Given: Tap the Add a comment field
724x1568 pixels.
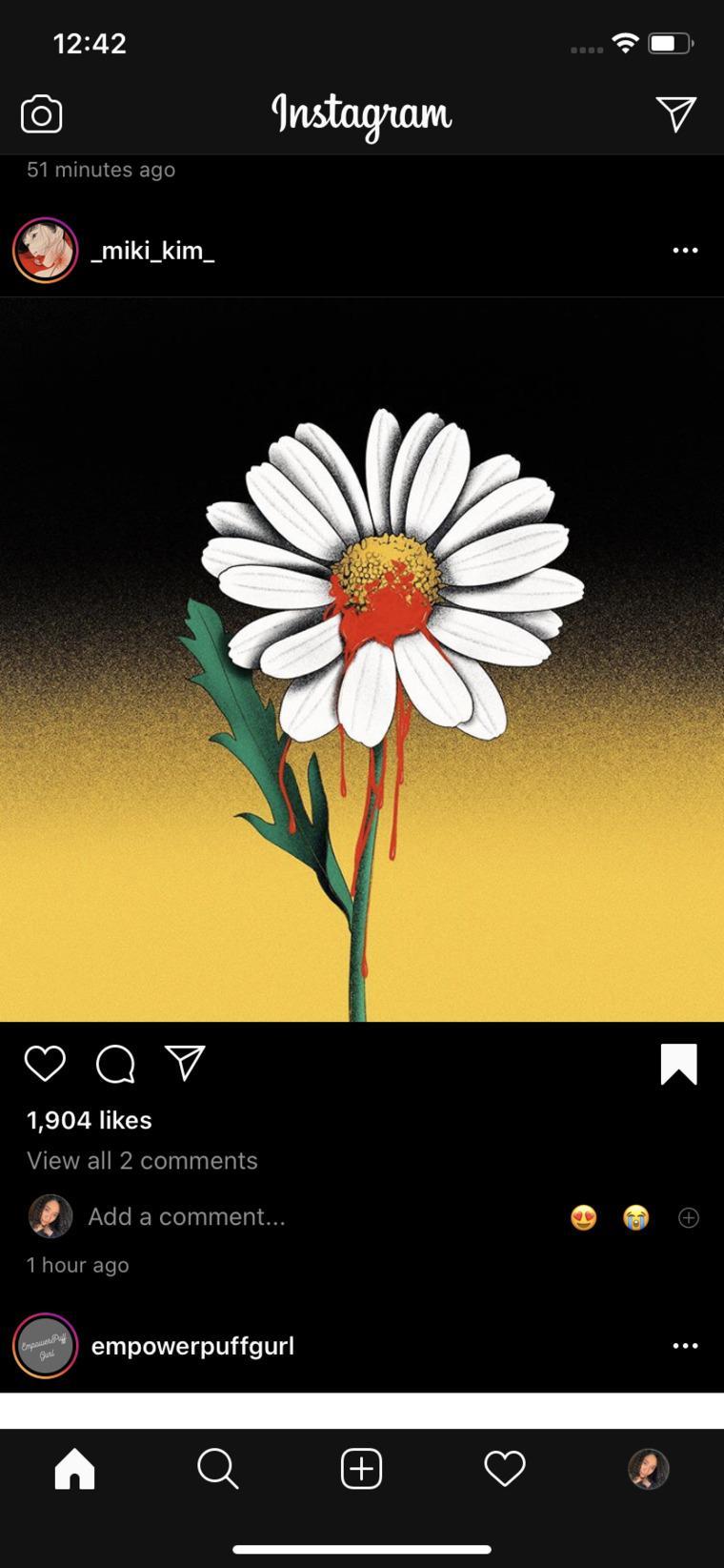Looking at the screenshot, I should click(x=187, y=1216).
